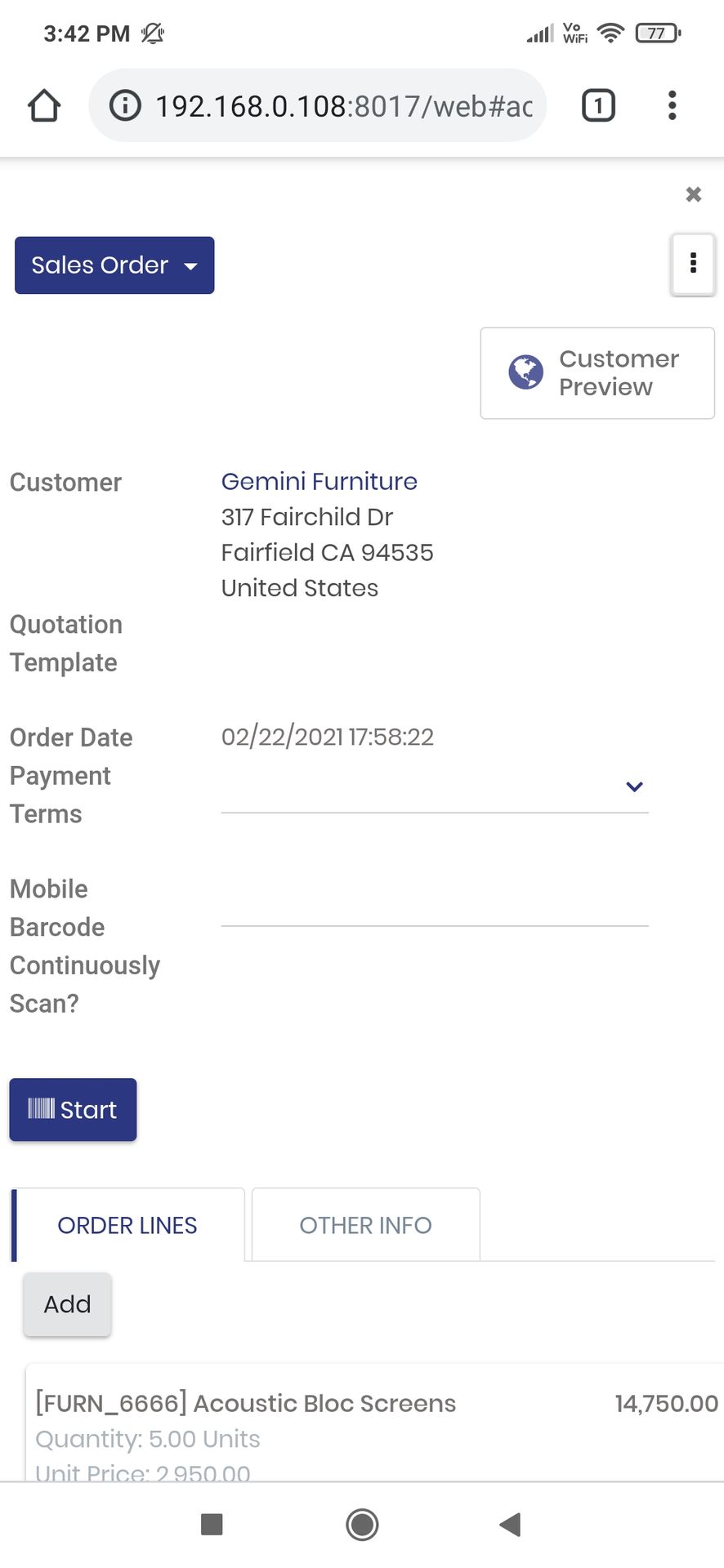Viewport: 724px width, 1568px height.
Task: Open the form's three-dot action menu
Action: click(693, 263)
